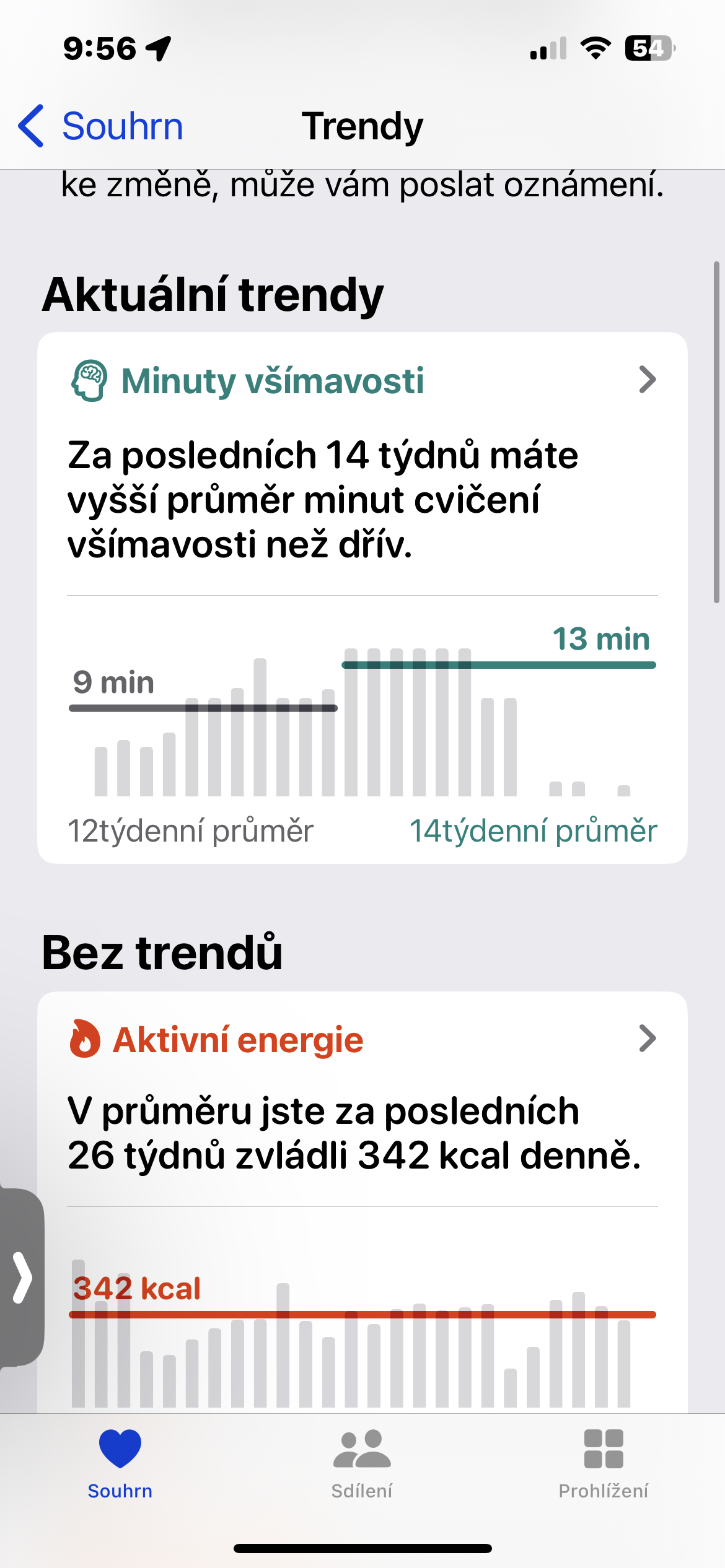Switch to the Souhrn tab
This screenshot has height=1568, width=725.
pyautogui.click(x=120, y=1463)
